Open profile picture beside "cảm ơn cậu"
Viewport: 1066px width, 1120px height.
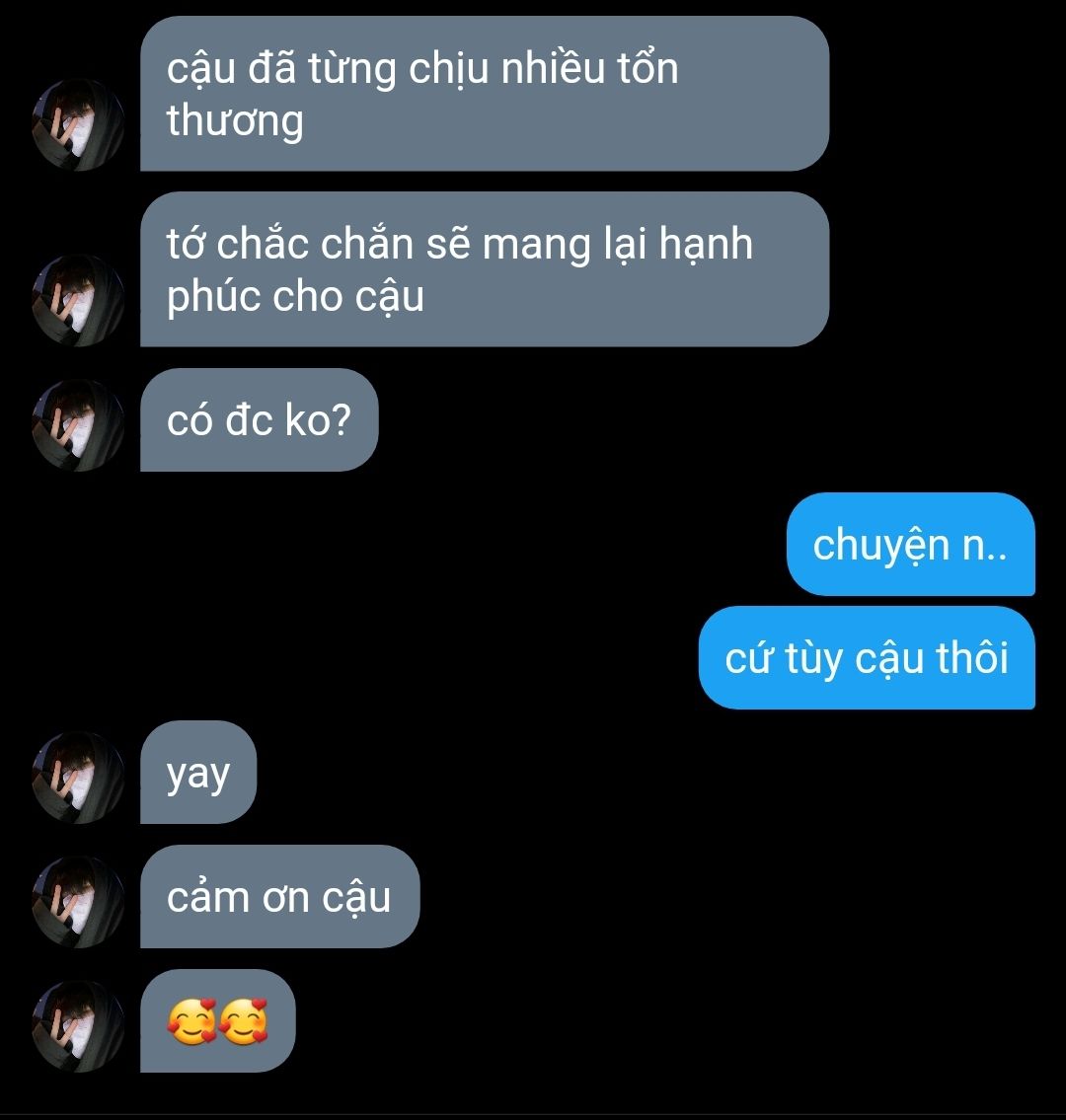79,901
